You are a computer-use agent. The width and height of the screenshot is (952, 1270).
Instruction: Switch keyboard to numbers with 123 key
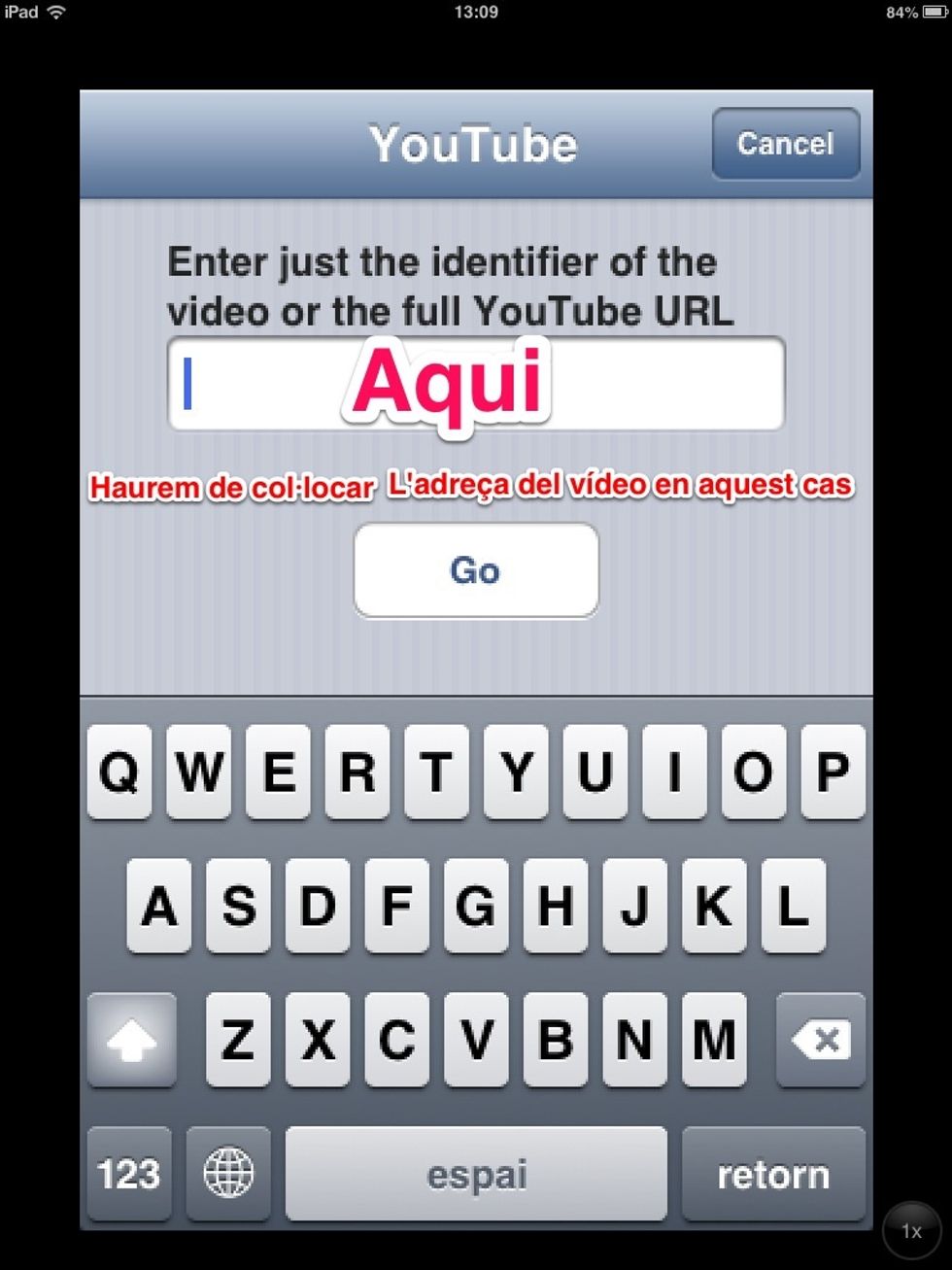[128, 1174]
